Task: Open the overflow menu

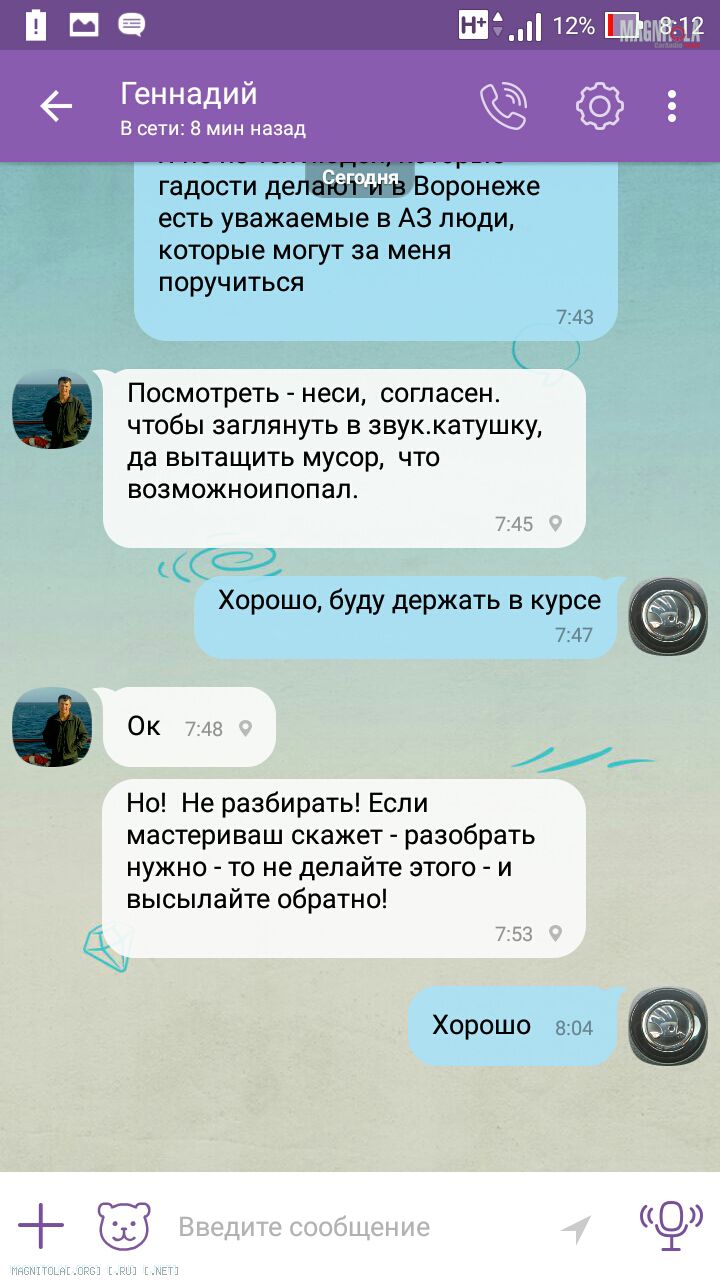Action: [x=672, y=106]
